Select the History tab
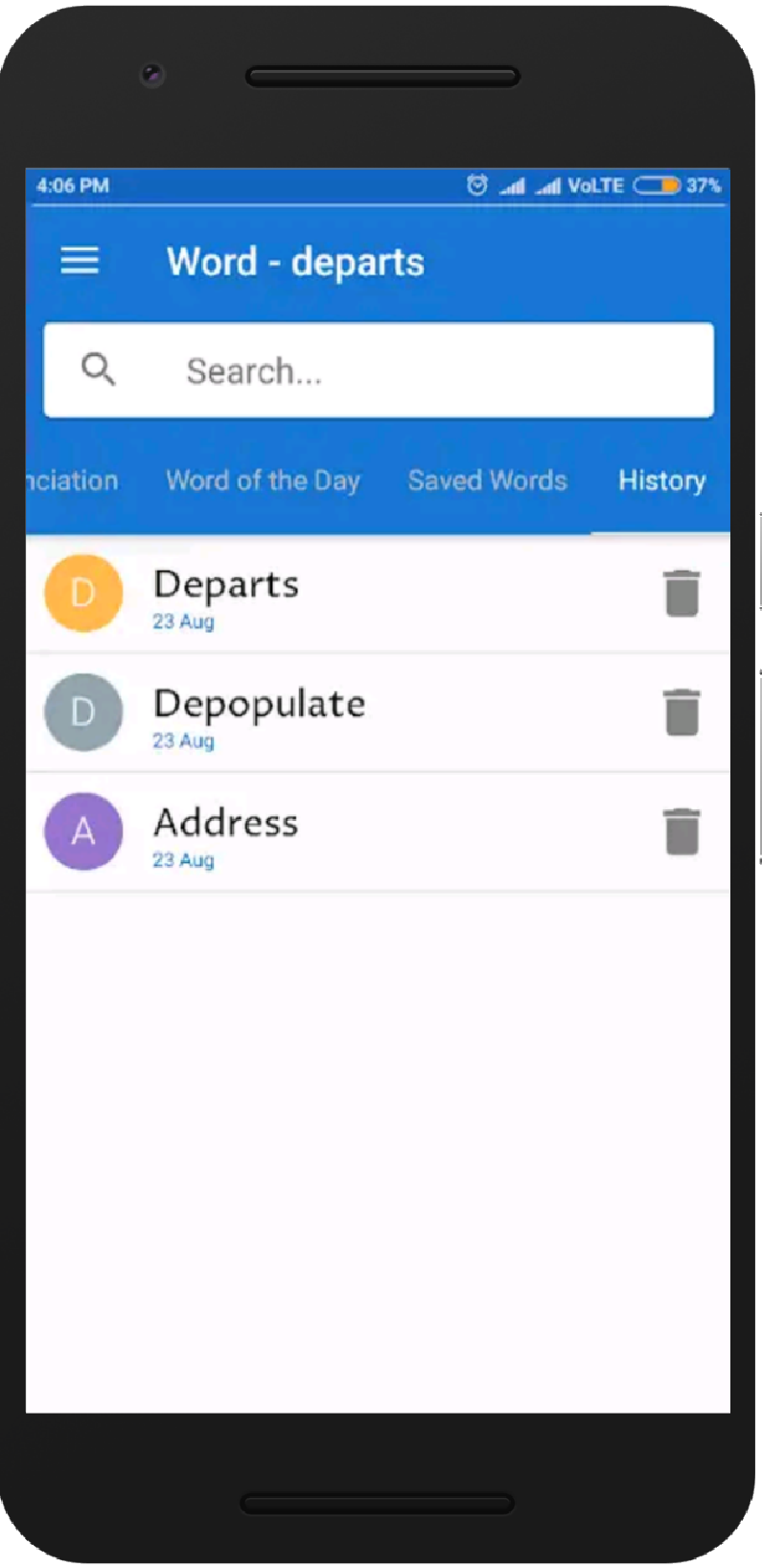The height and width of the screenshot is (1568, 762). 661,480
